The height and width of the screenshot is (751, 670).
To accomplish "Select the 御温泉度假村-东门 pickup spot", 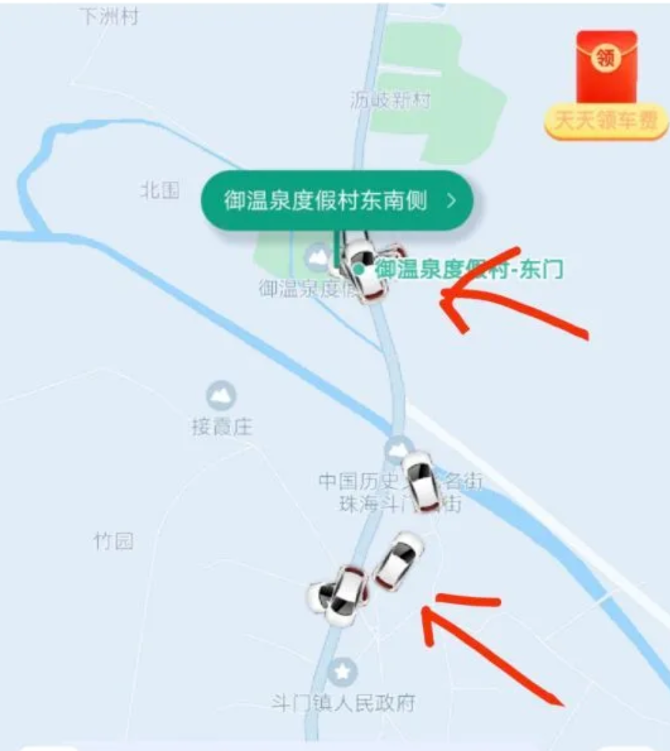I will tap(468, 269).
